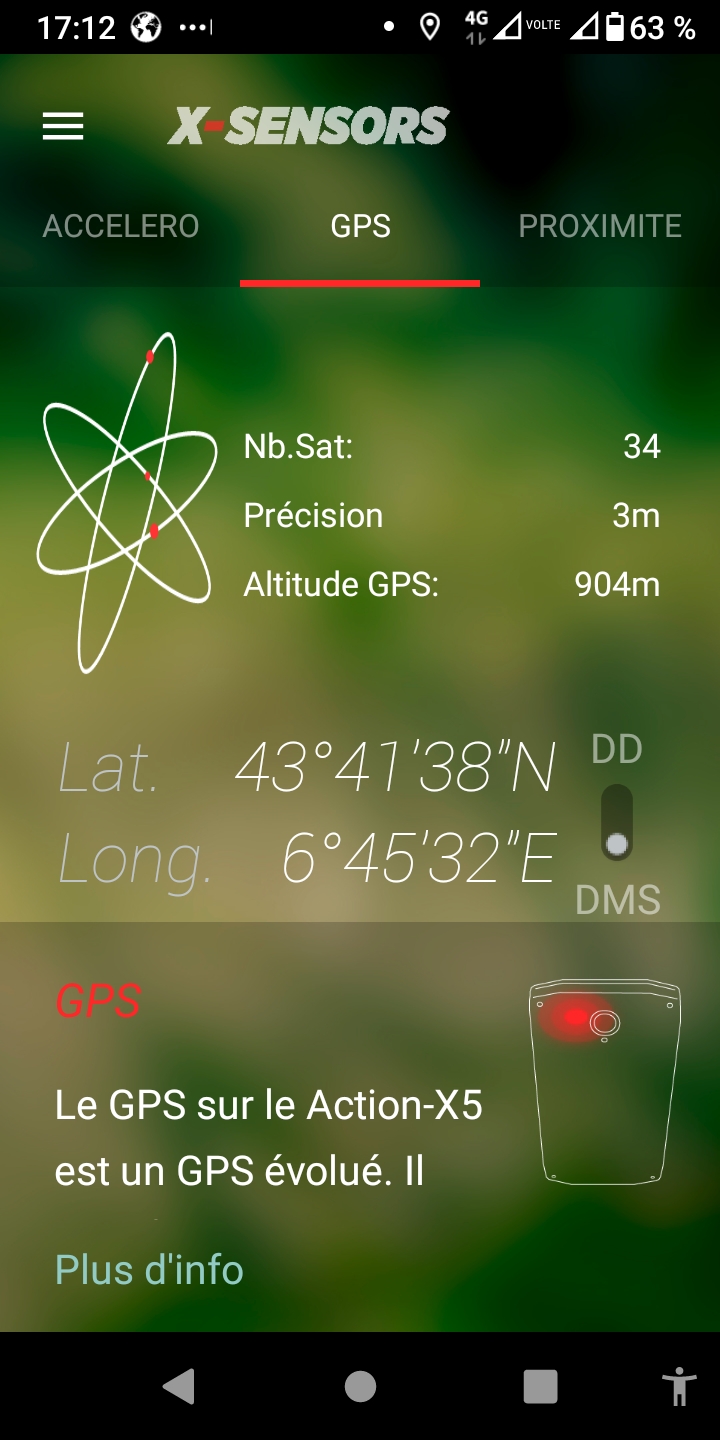Go back using the system back button
720x1440 pixels.
[178, 1386]
